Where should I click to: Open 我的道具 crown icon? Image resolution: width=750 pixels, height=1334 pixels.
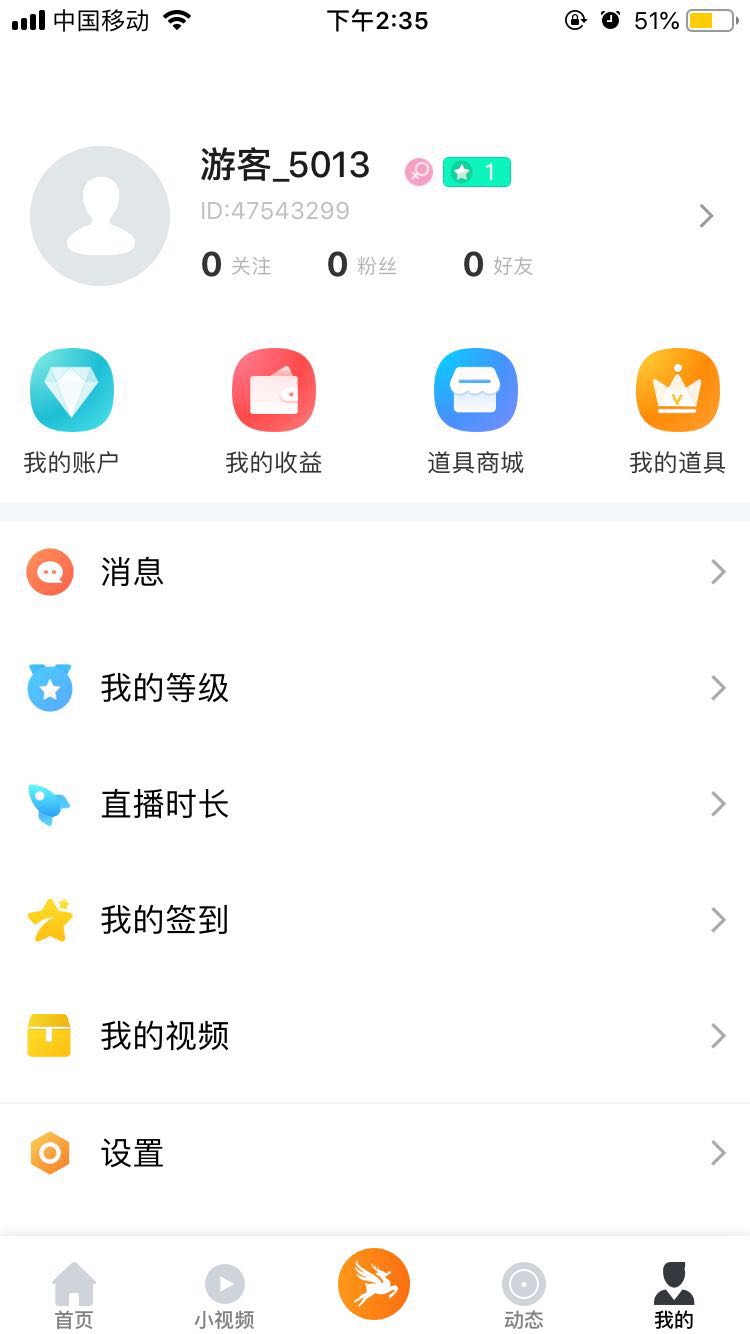click(x=678, y=390)
